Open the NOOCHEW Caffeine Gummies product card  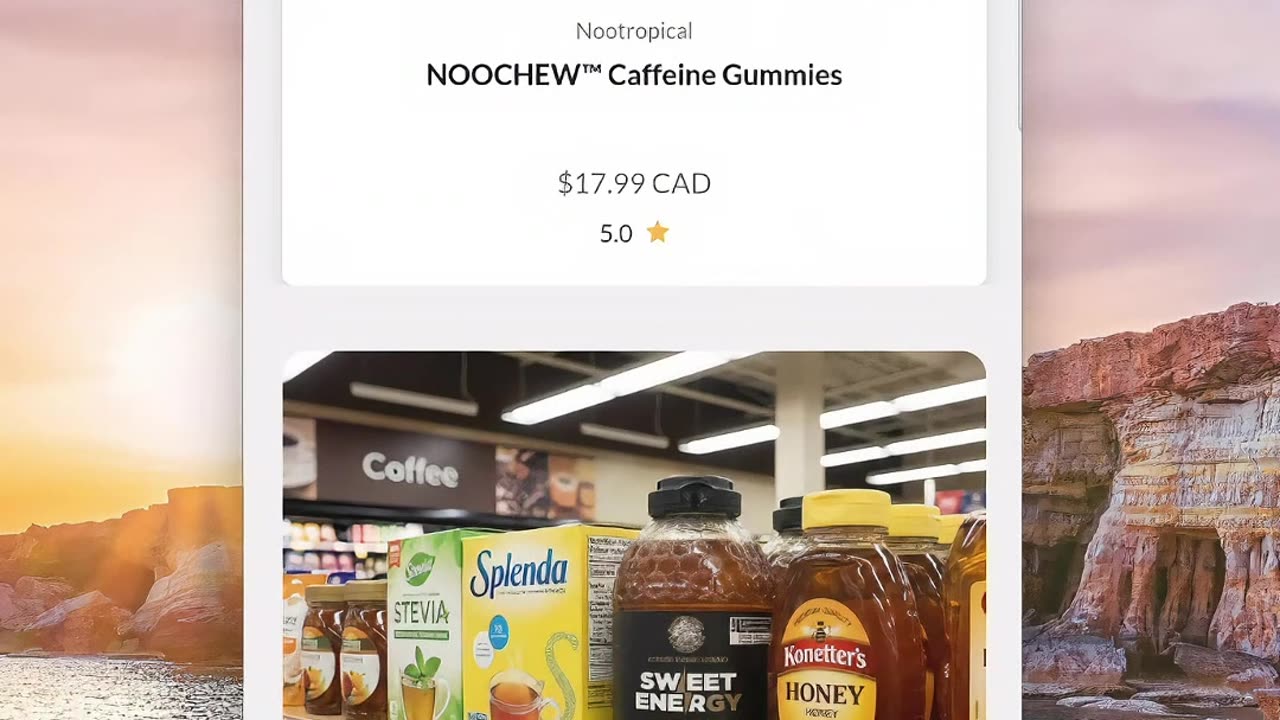click(634, 75)
